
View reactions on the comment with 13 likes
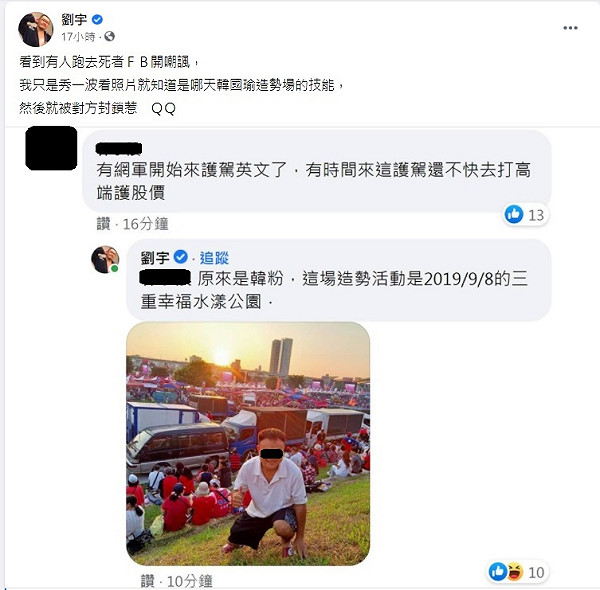(x=525, y=214)
